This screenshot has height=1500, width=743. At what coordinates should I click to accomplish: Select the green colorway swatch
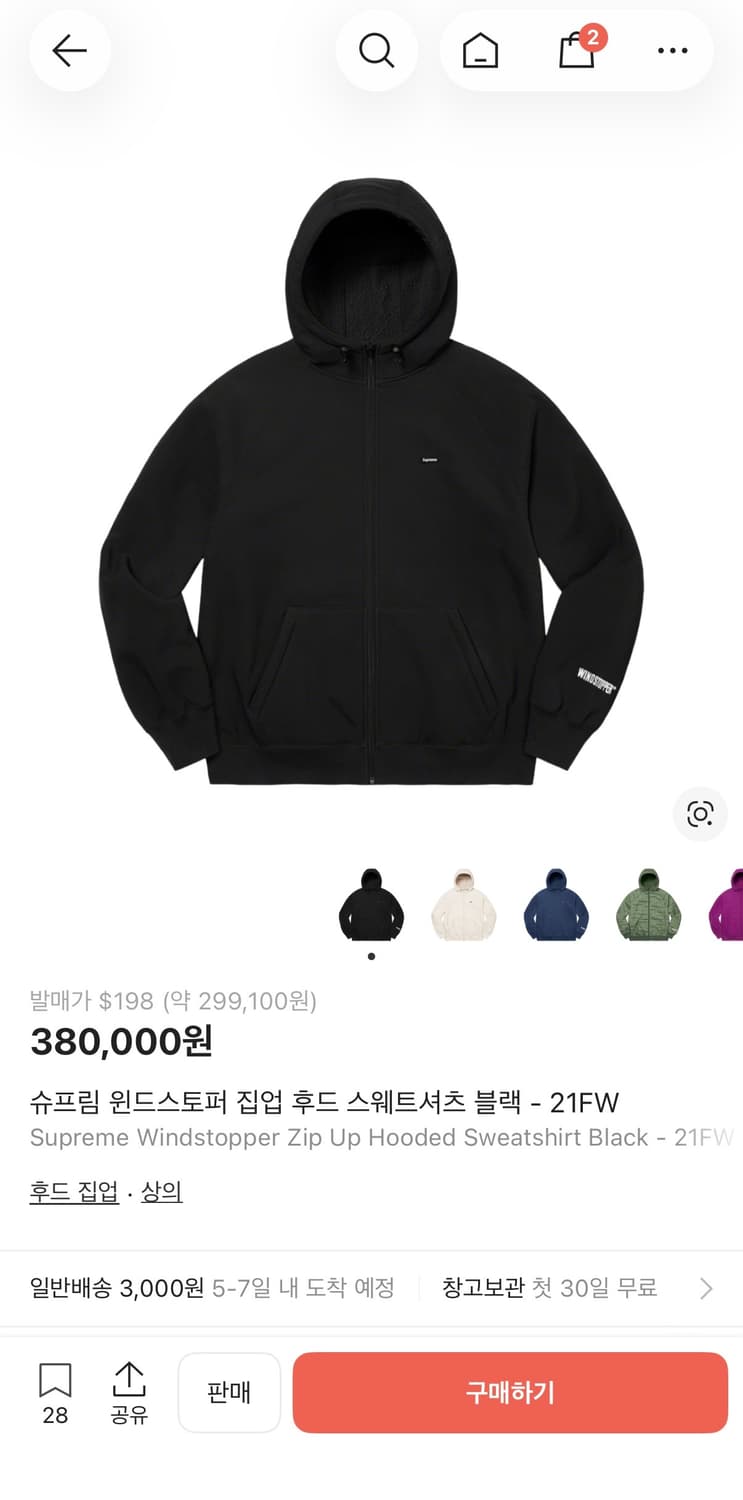(x=650, y=905)
